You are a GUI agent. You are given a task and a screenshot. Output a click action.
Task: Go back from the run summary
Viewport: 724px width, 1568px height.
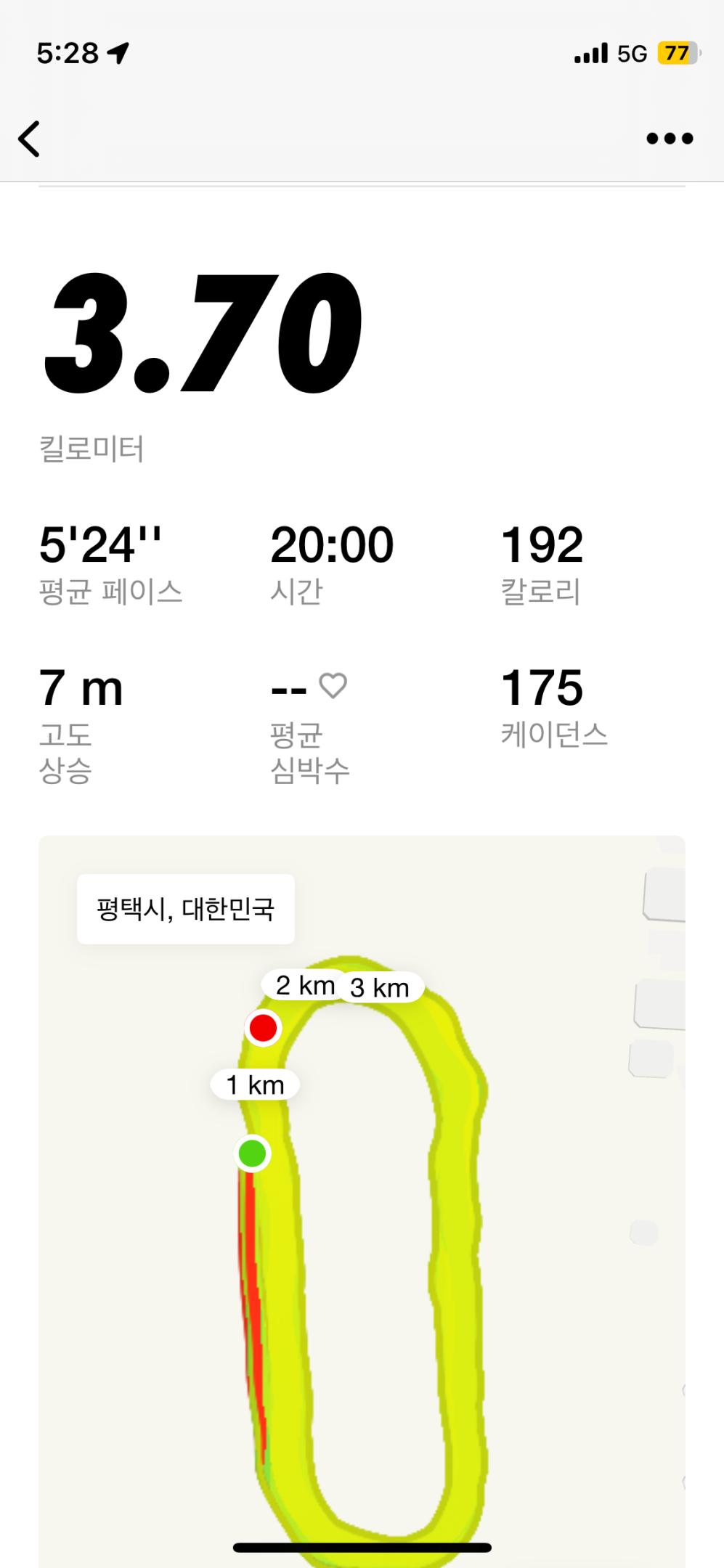[29, 139]
